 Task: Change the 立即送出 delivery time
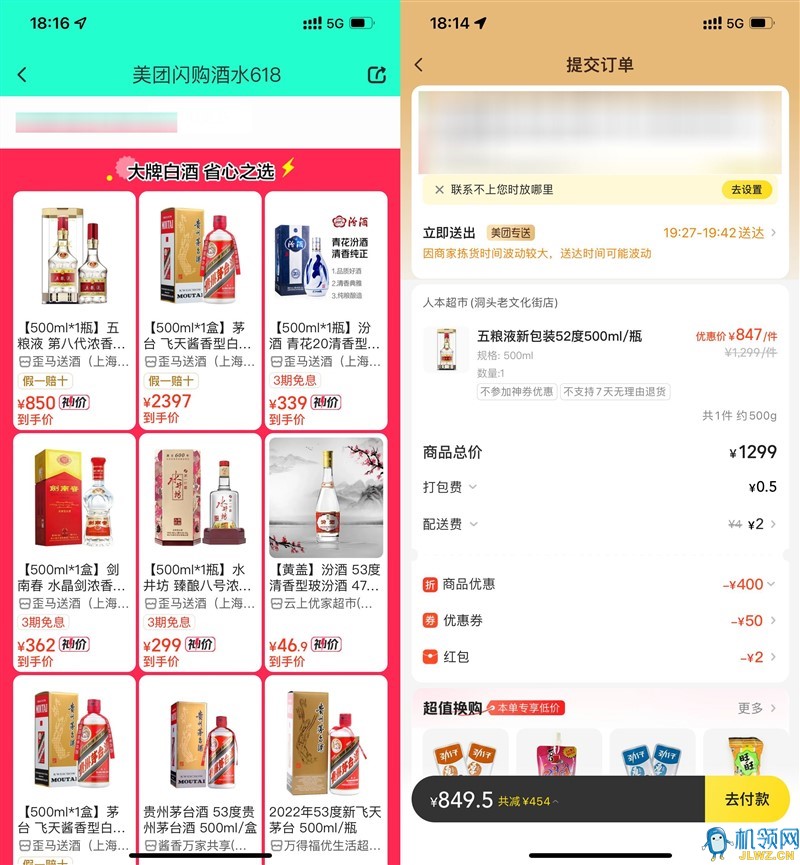coord(720,233)
